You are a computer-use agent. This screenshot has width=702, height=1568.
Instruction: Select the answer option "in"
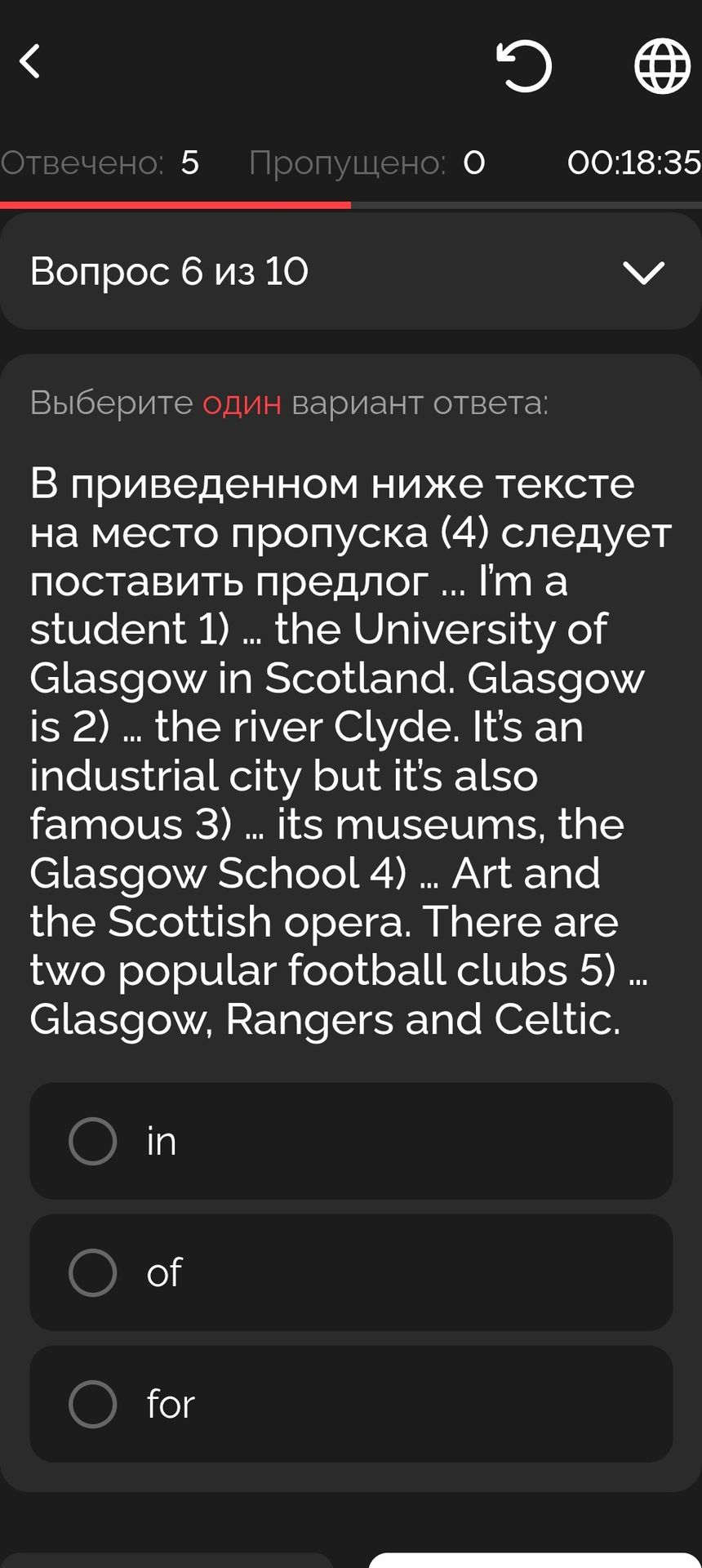coord(351,1141)
